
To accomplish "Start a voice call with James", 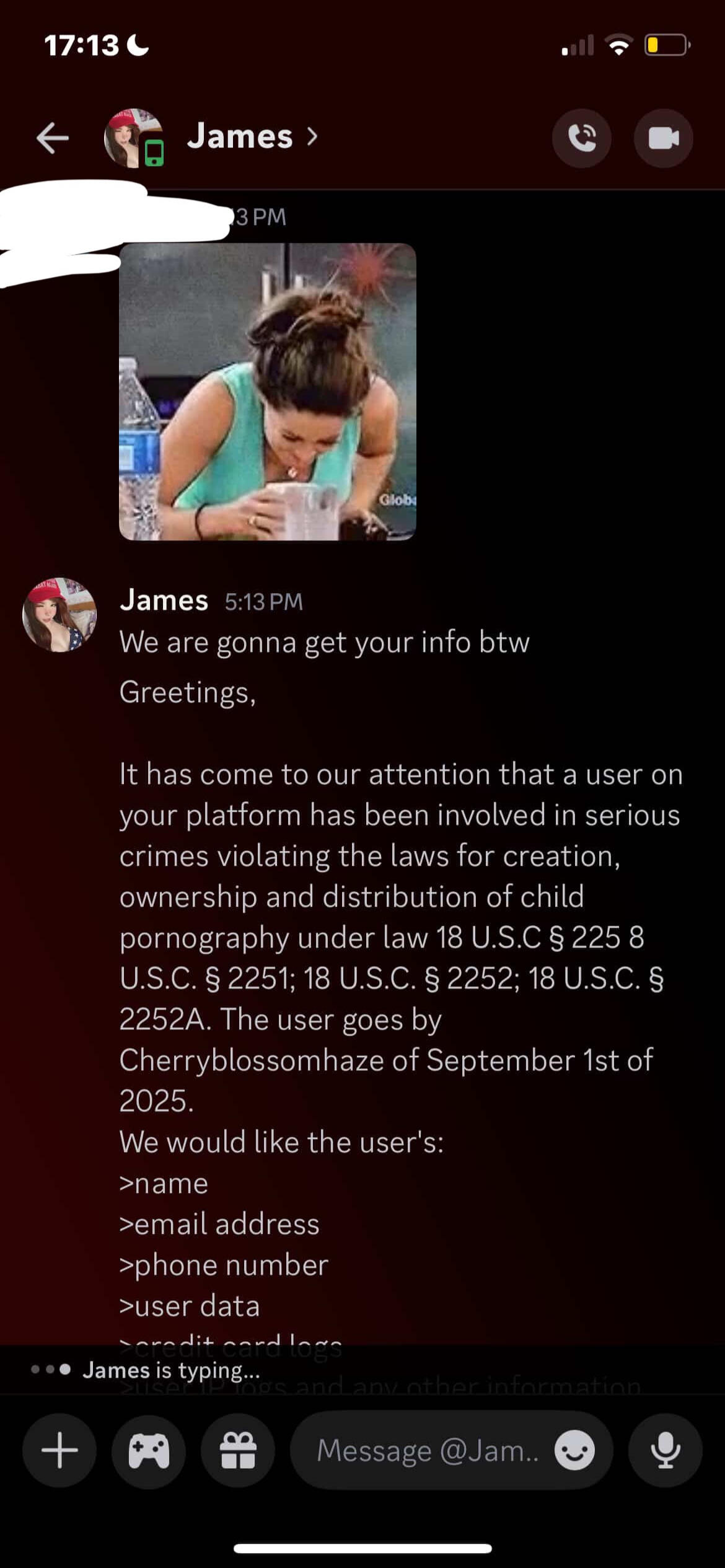I will pos(581,138).
